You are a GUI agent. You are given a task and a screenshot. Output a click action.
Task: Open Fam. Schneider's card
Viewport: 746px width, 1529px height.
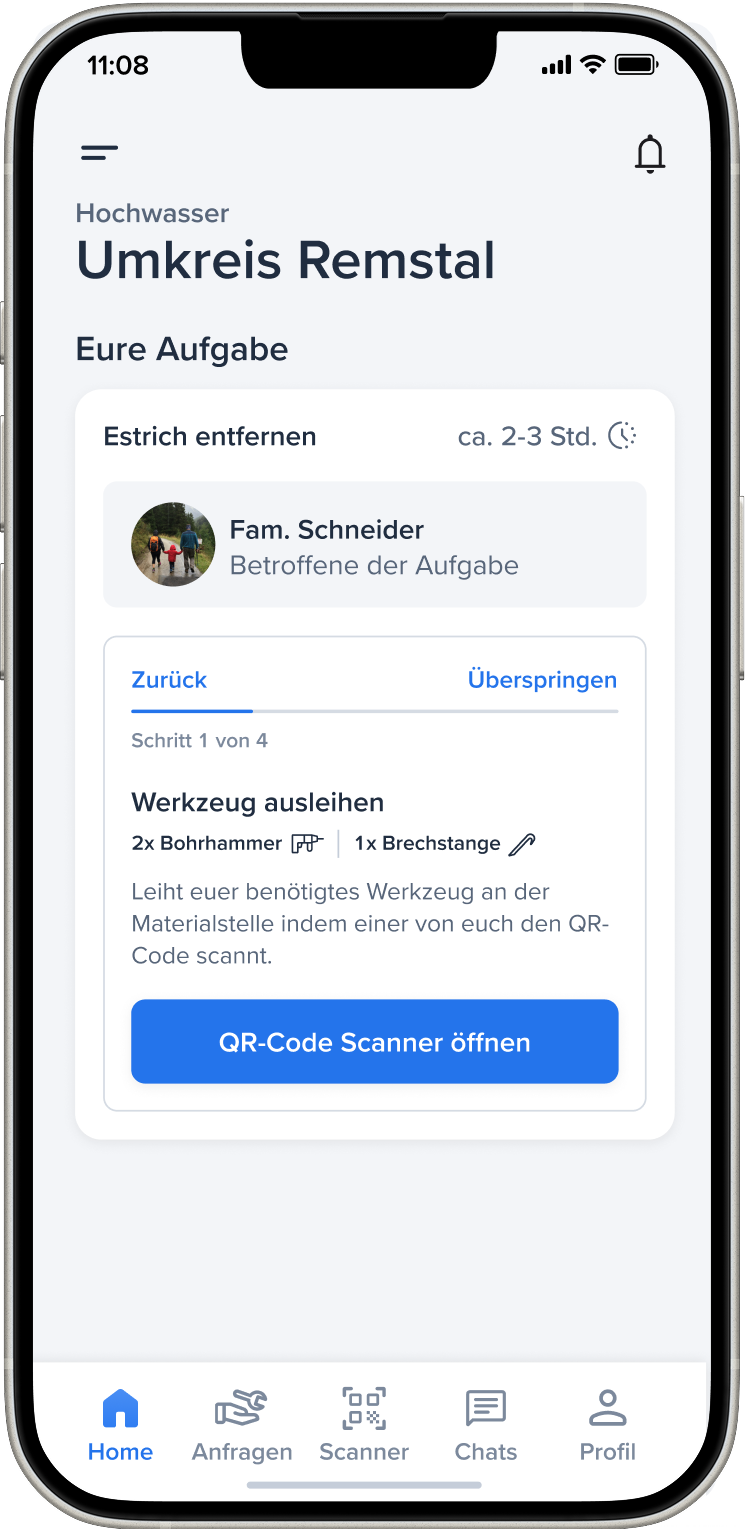coord(374,545)
